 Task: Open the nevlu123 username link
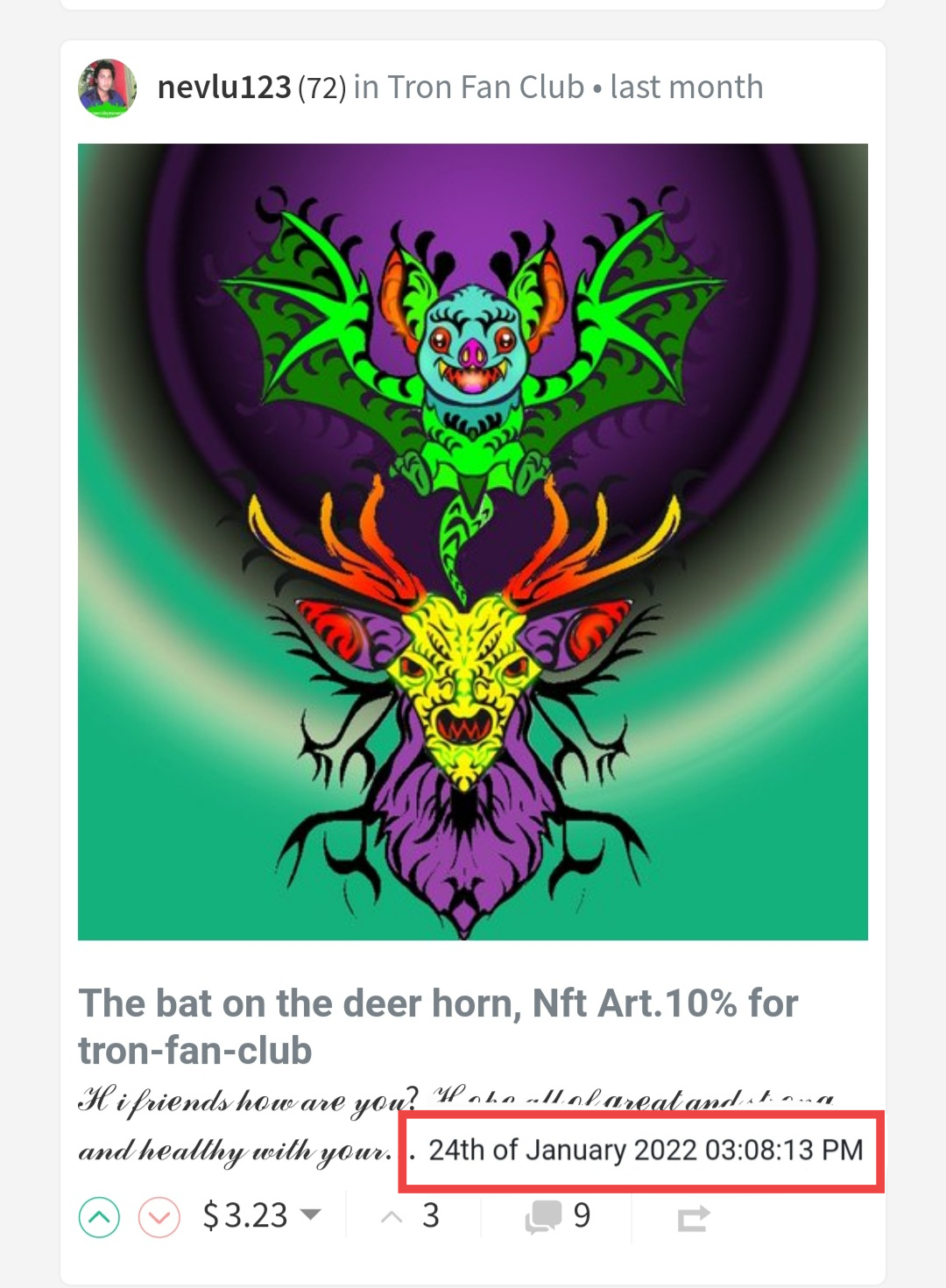pyautogui.click(x=224, y=88)
